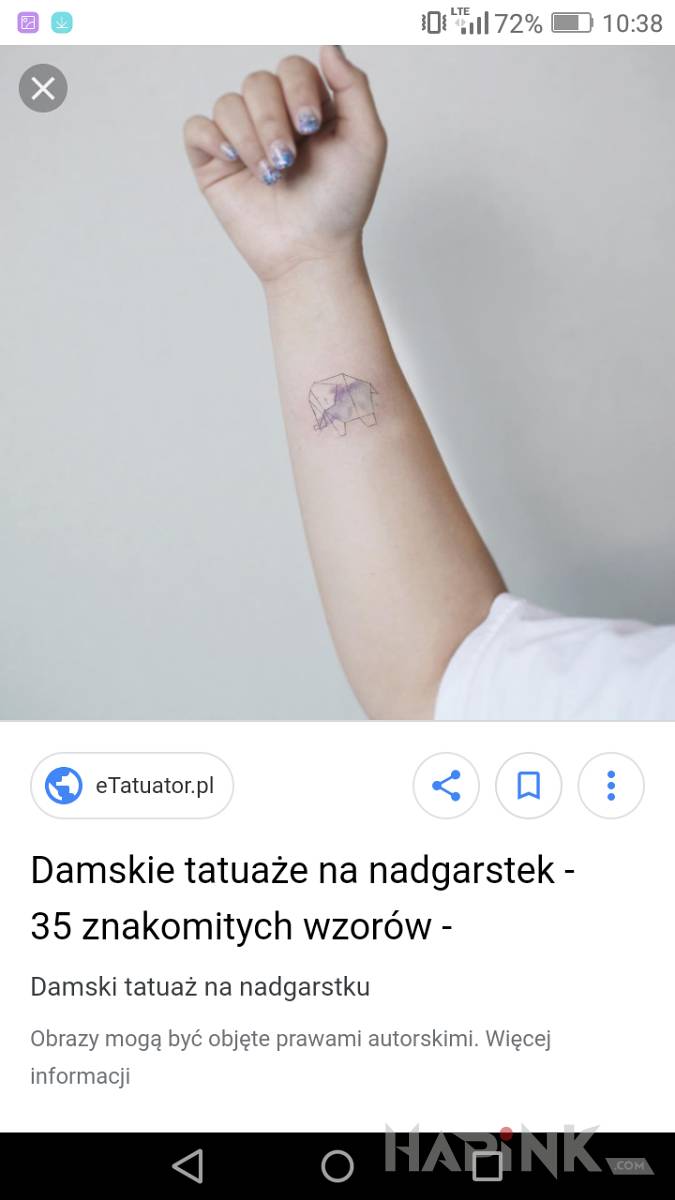
Task: Open the eTatuator.pl source site
Action: click(x=132, y=786)
